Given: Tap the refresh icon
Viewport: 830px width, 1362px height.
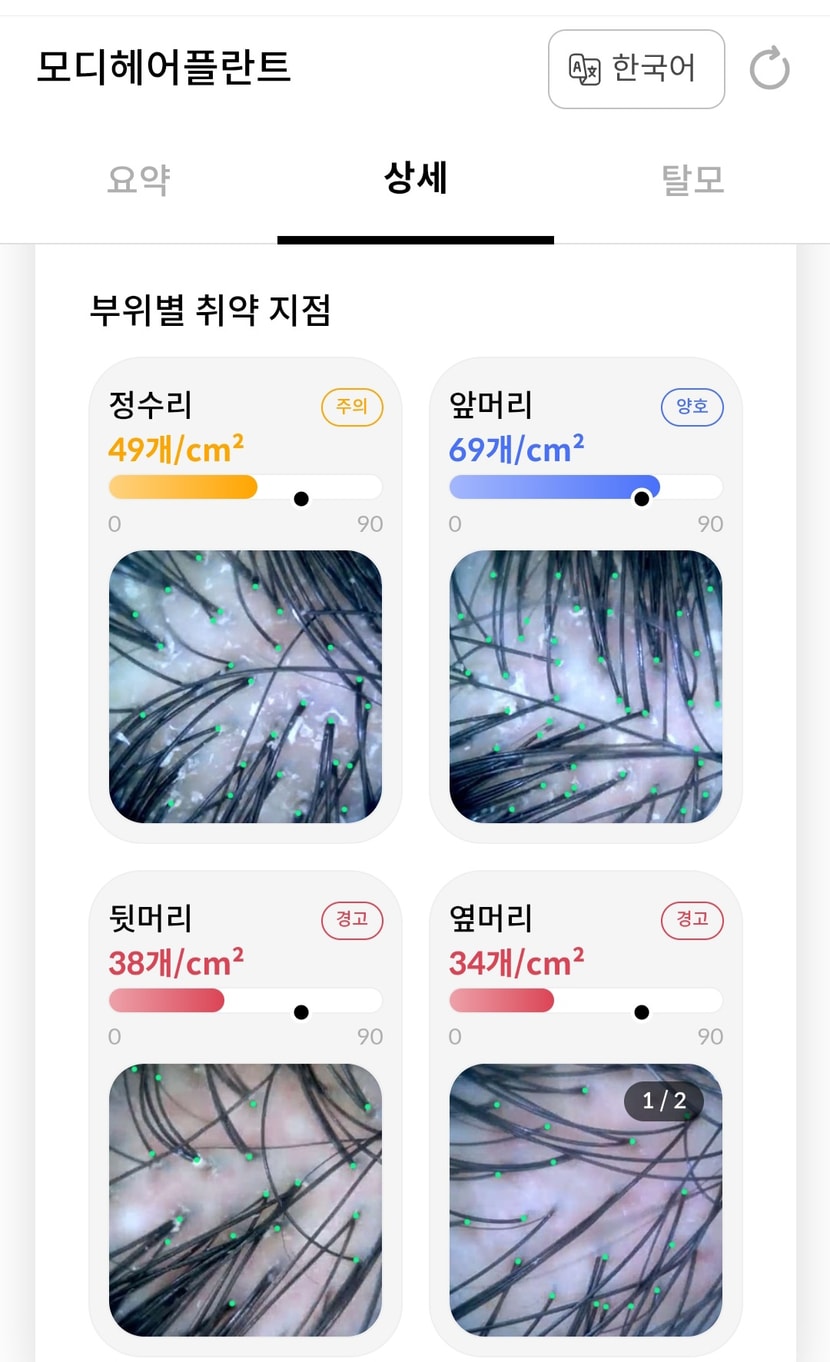Looking at the screenshot, I should tap(770, 70).
